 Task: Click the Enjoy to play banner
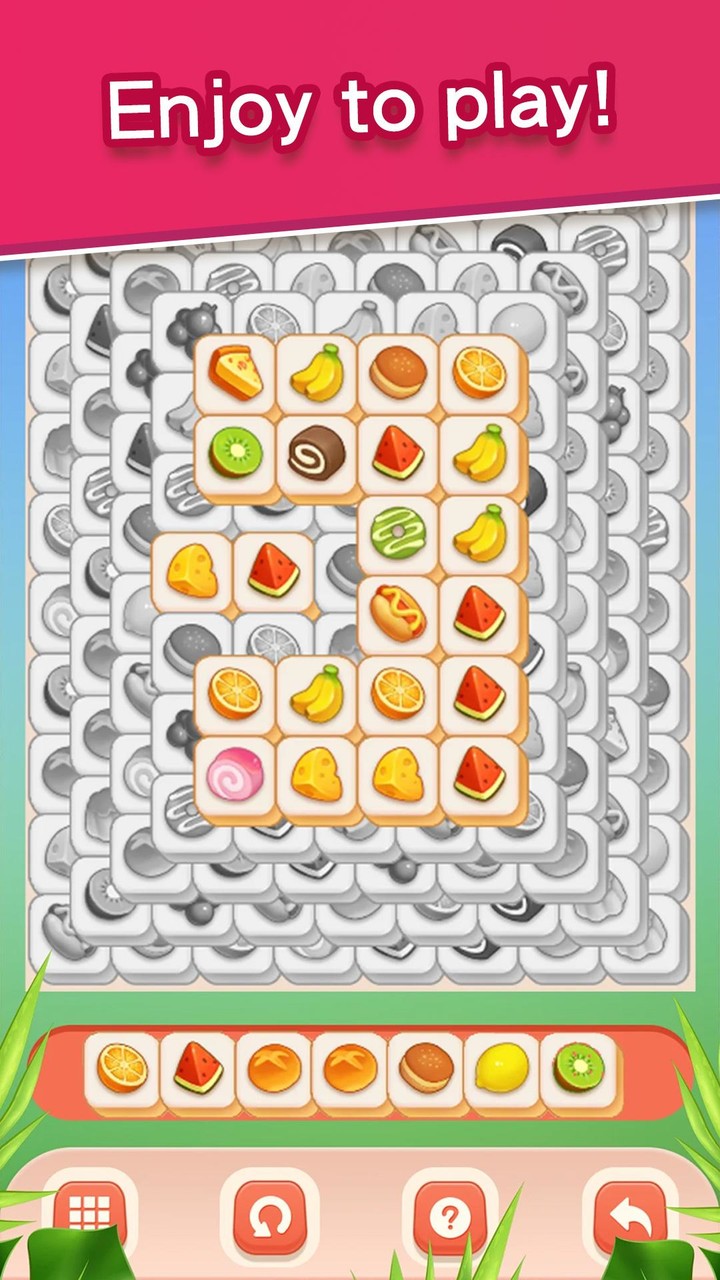(x=360, y=105)
